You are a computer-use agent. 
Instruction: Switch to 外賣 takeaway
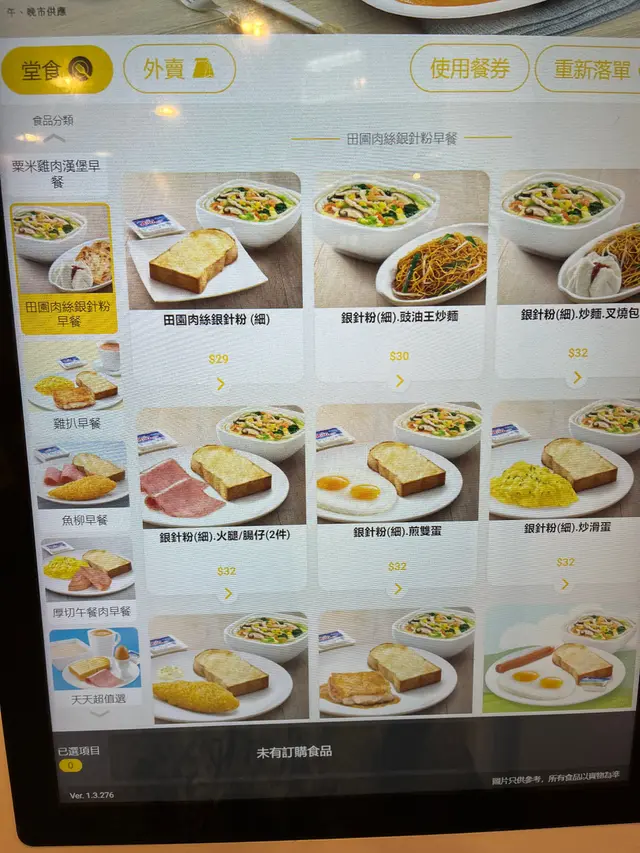pyautogui.click(x=179, y=69)
